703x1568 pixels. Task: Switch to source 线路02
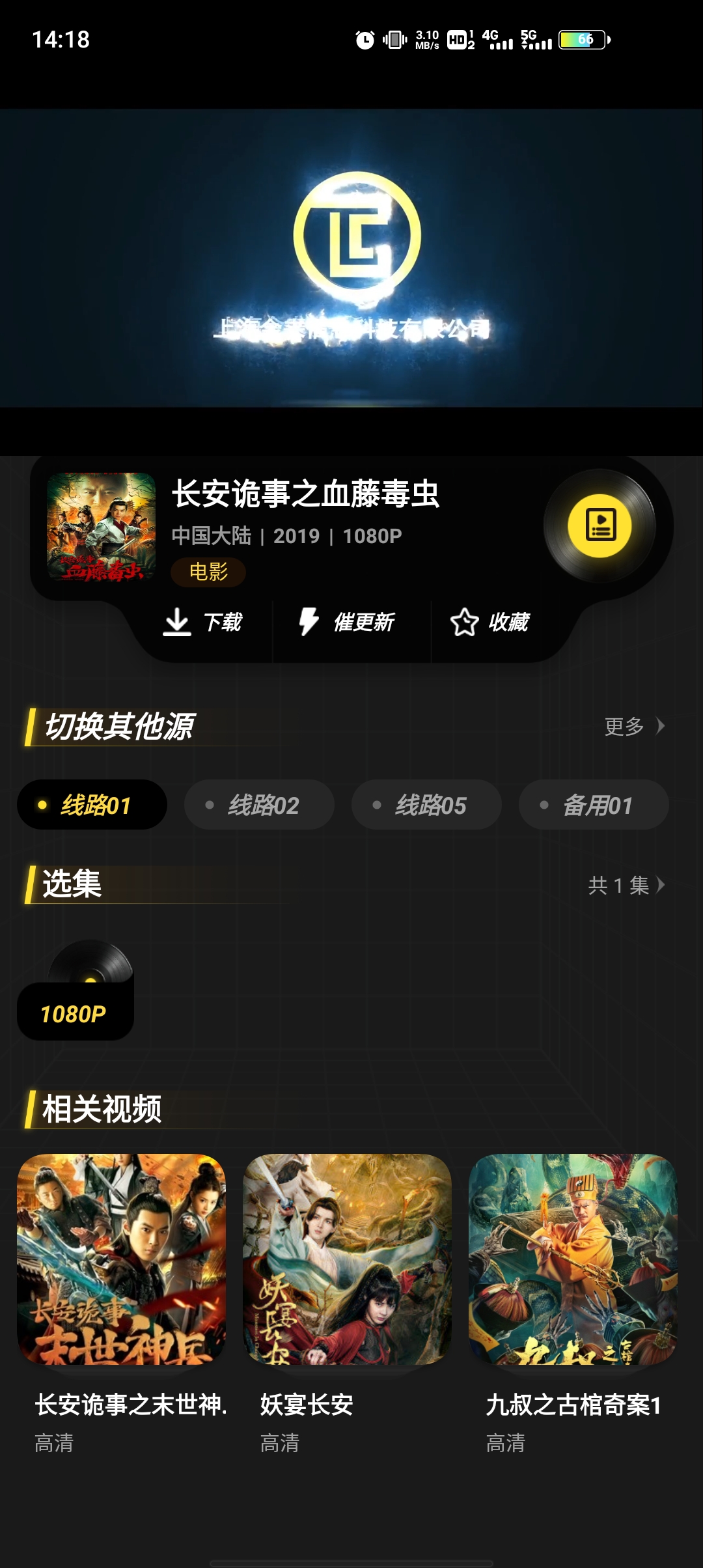(x=259, y=805)
